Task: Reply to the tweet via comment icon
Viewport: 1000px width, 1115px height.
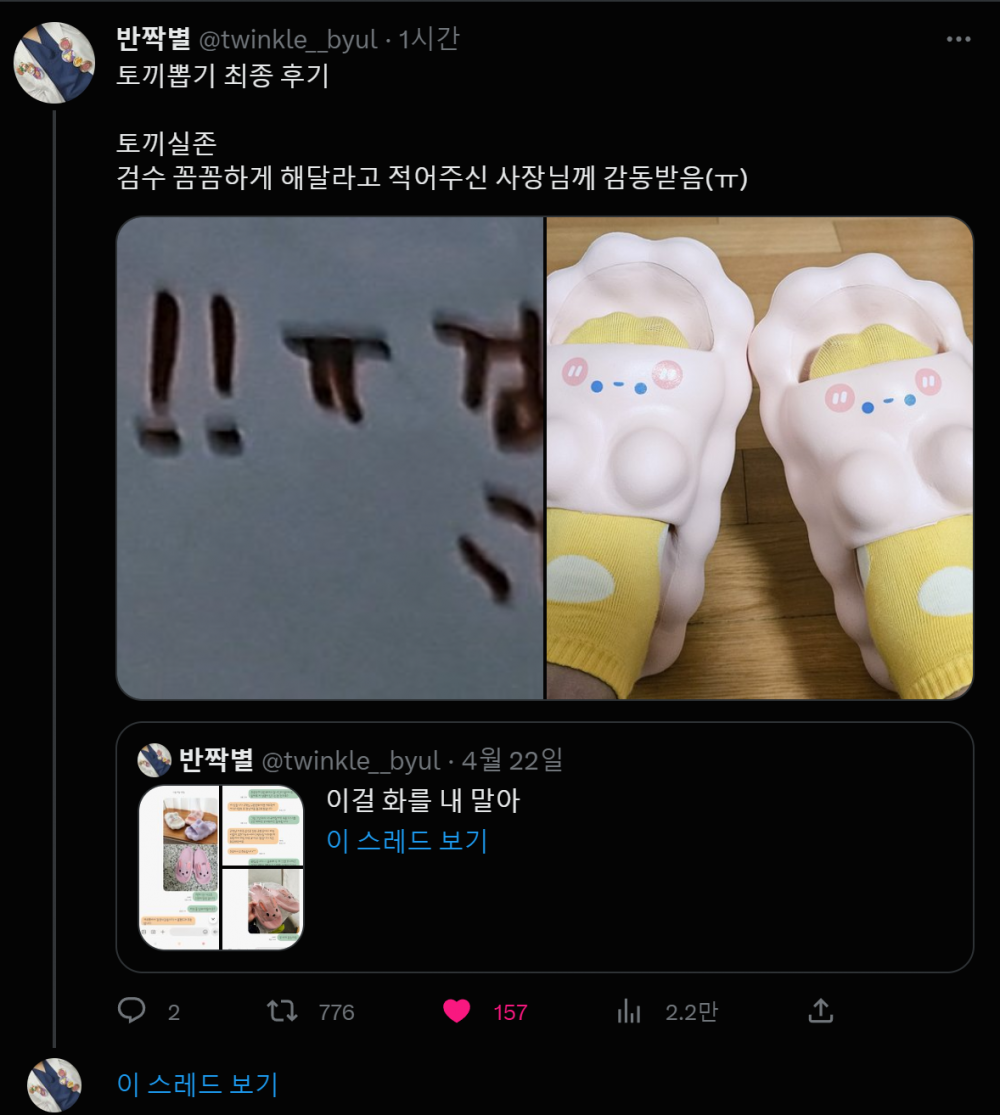Action: pos(132,1011)
